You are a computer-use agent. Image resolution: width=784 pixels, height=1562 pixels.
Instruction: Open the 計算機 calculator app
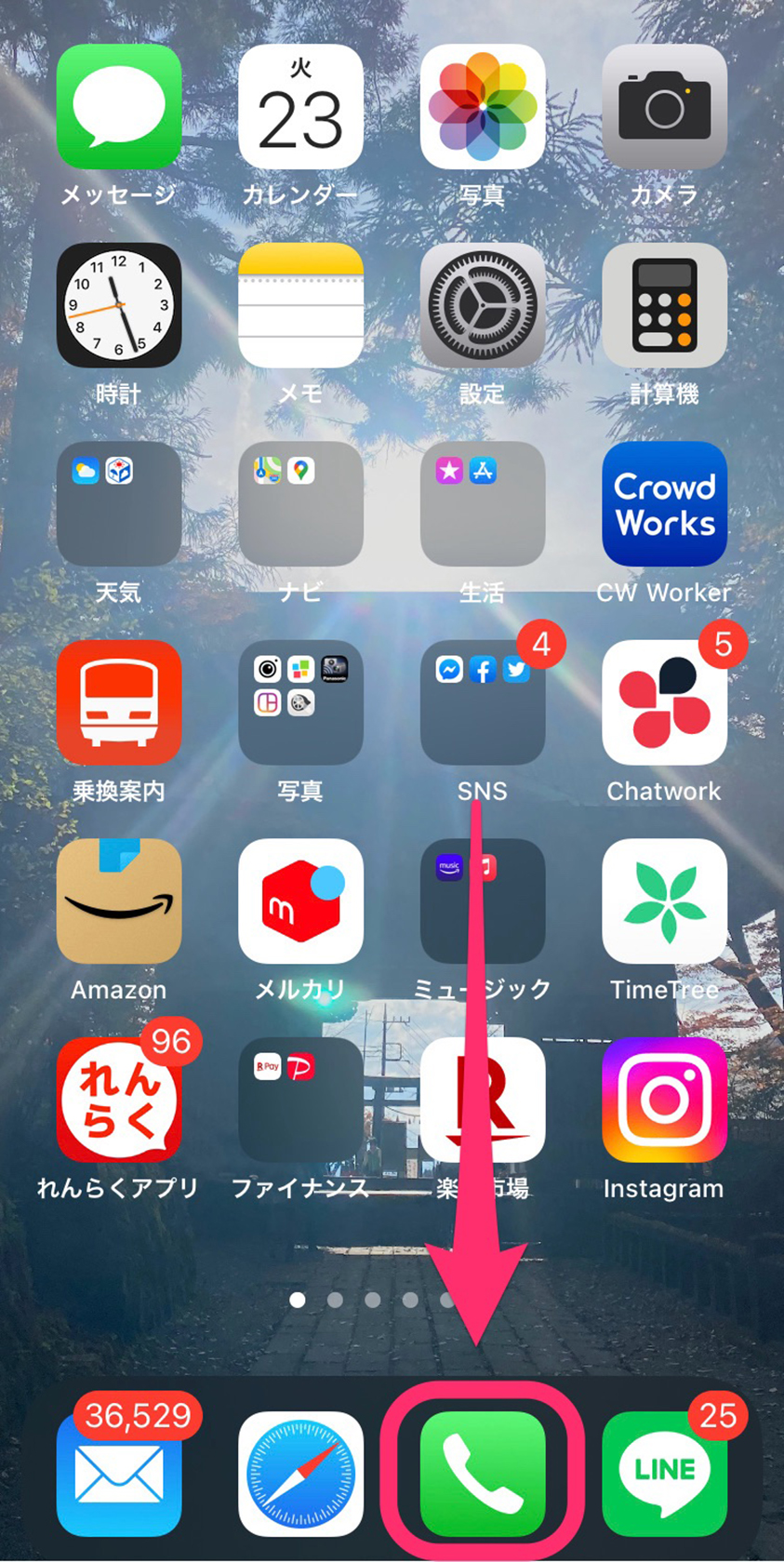point(664,305)
